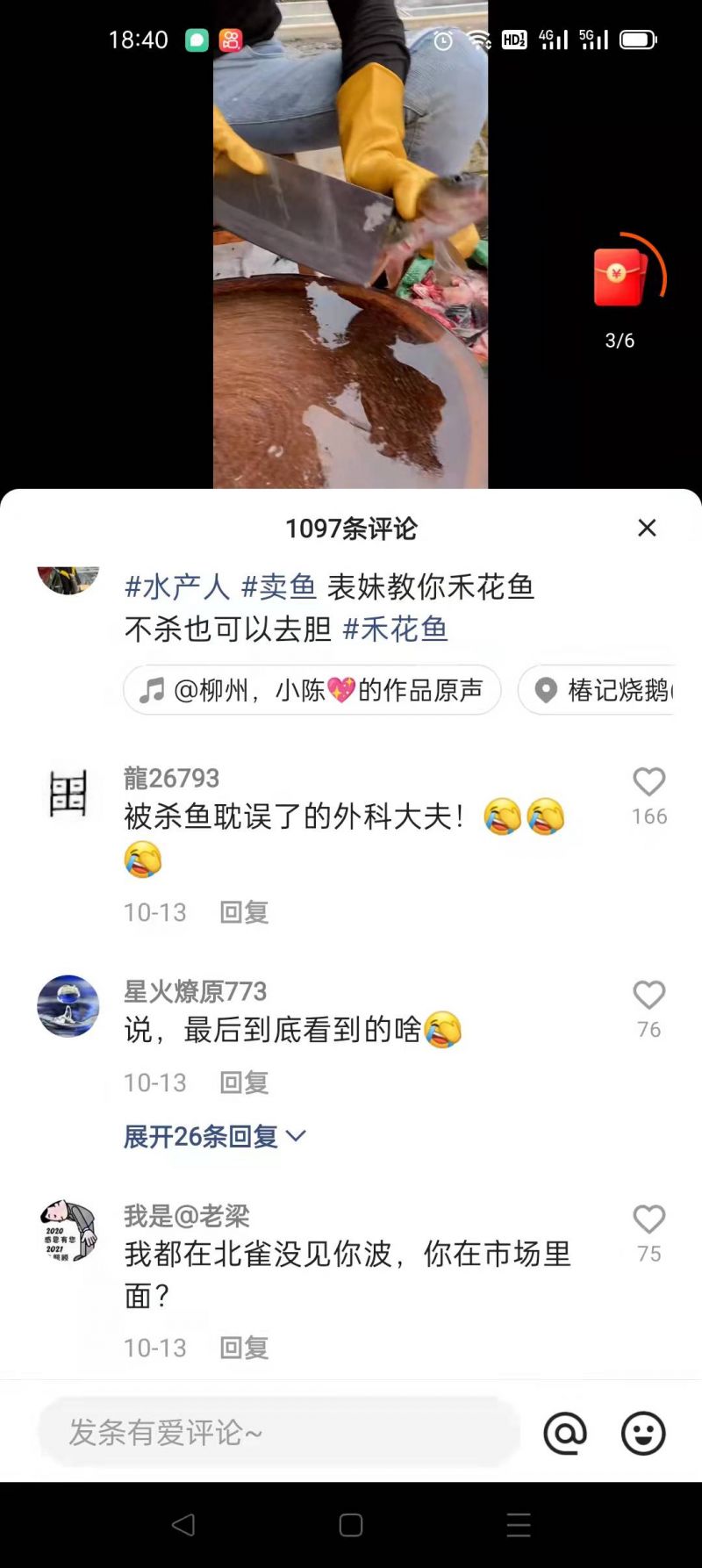This screenshot has width=702, height=1568.
Task: Go back with system navigation button
Action: pos(183,1525)
